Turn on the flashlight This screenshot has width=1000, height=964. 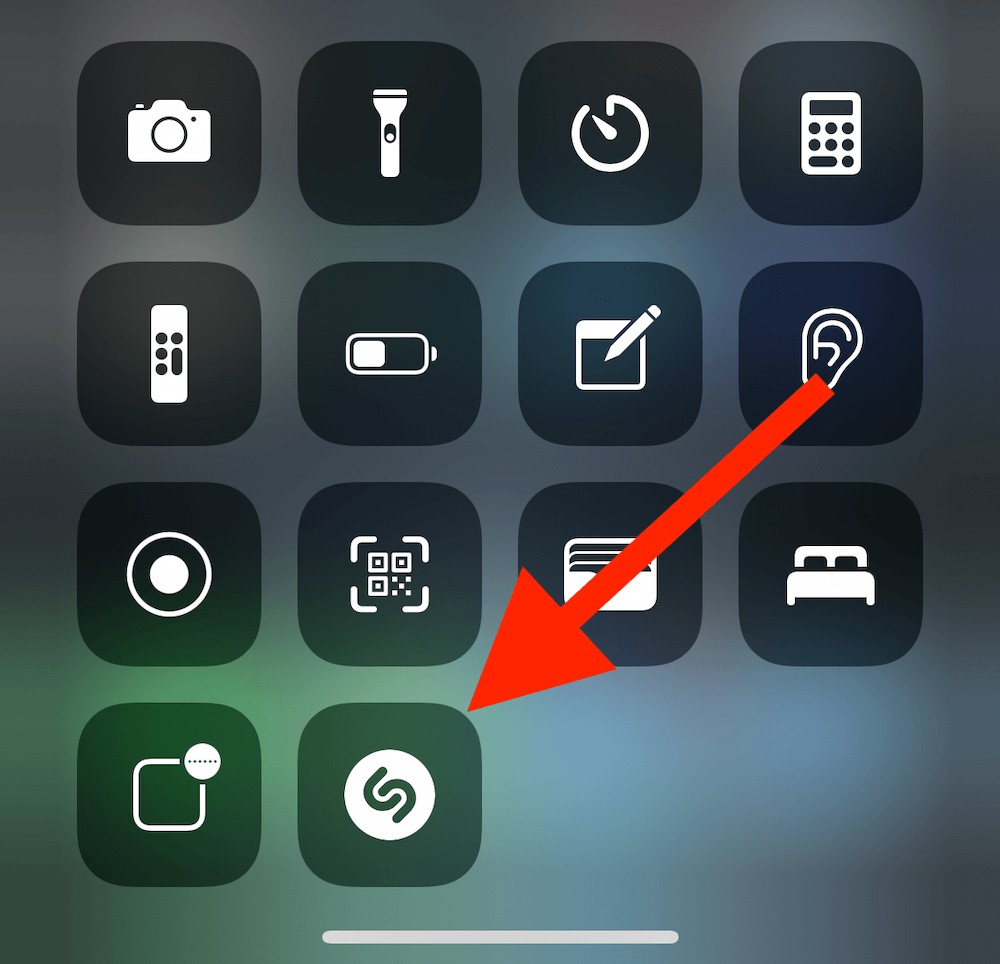pyautogui.click(x=389, y=134)
